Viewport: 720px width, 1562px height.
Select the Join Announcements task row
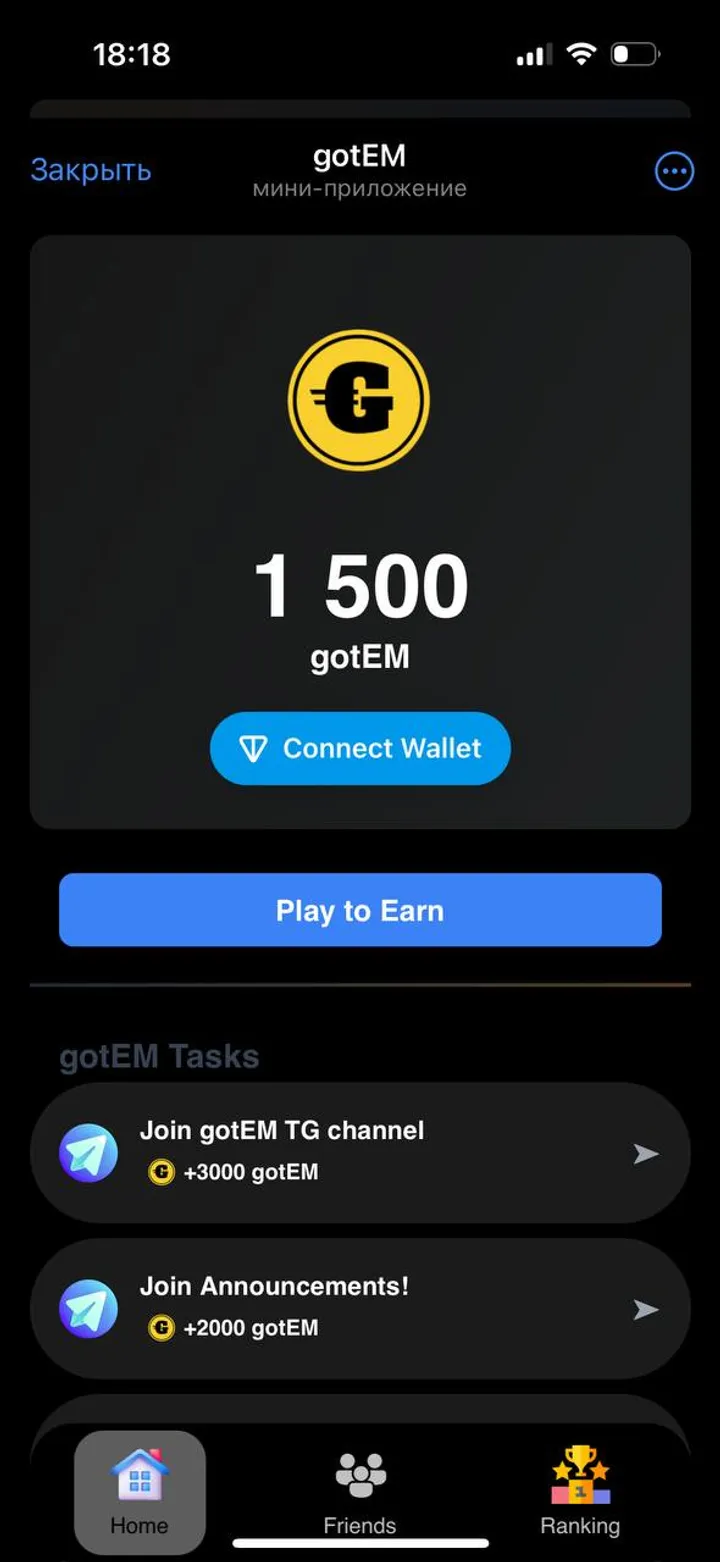[359, 1308]
